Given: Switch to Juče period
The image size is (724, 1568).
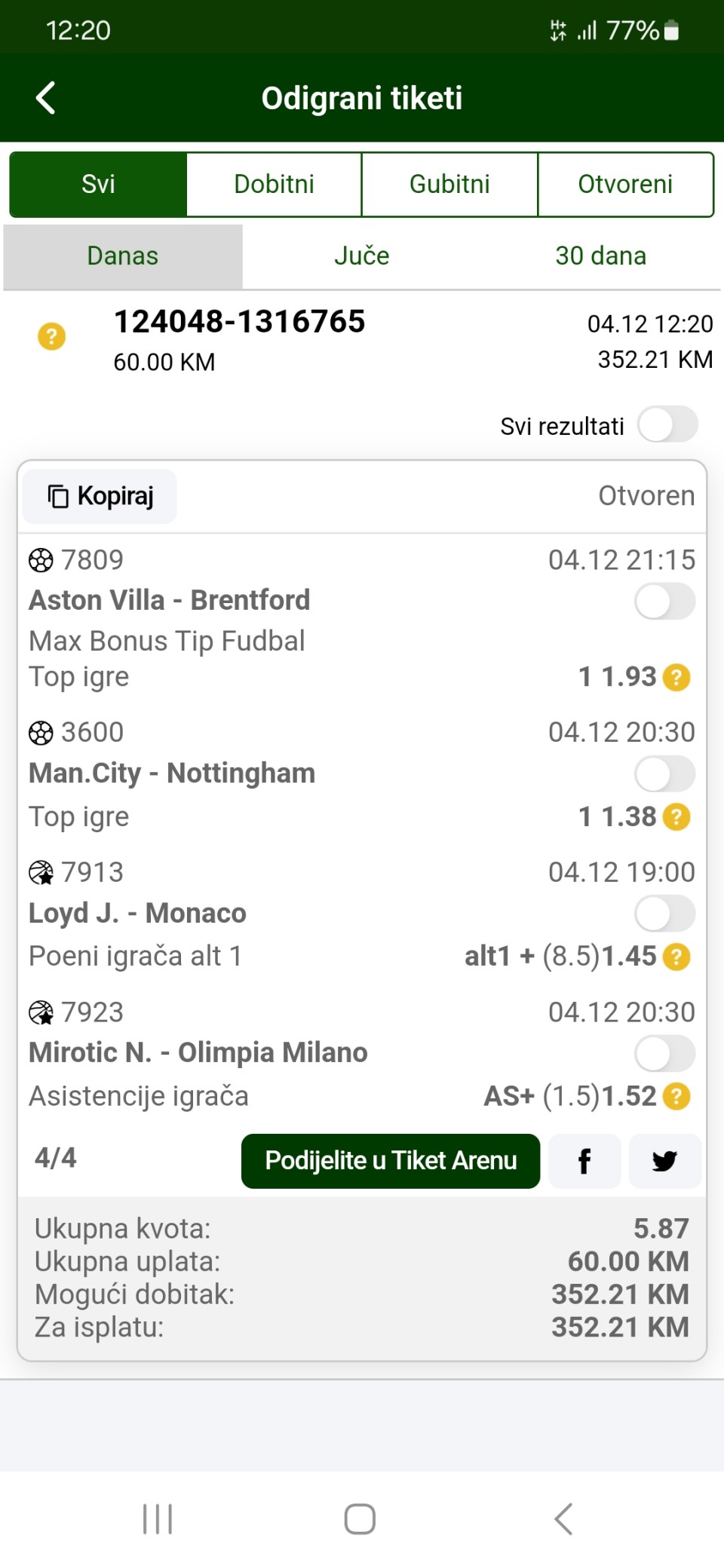Looking at the screenshot, I should click(x=362, y=256).
